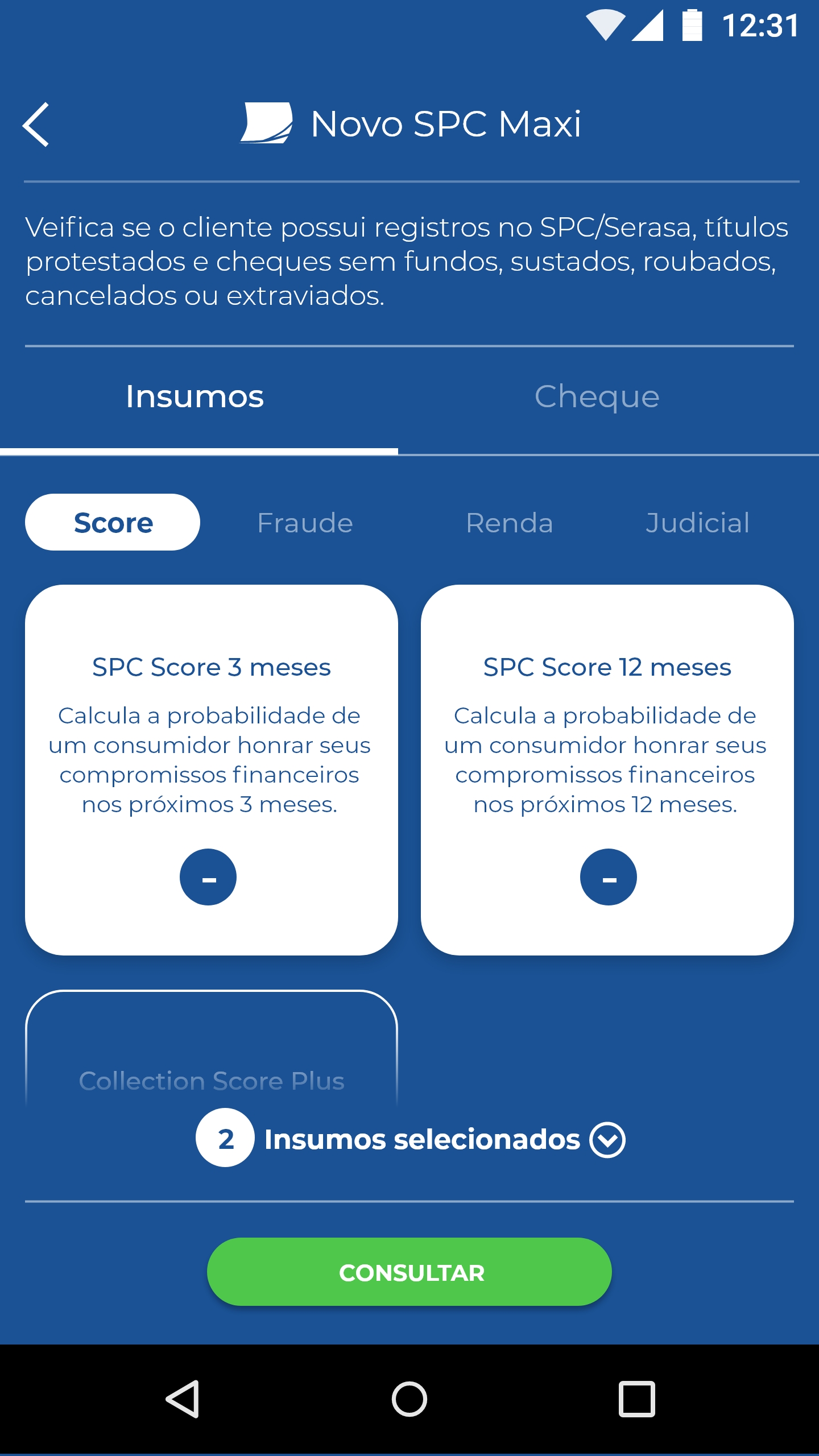Open the Renda category
Image resolution: width=819 pixels, height=1456 pixels.
click(509, 523)
